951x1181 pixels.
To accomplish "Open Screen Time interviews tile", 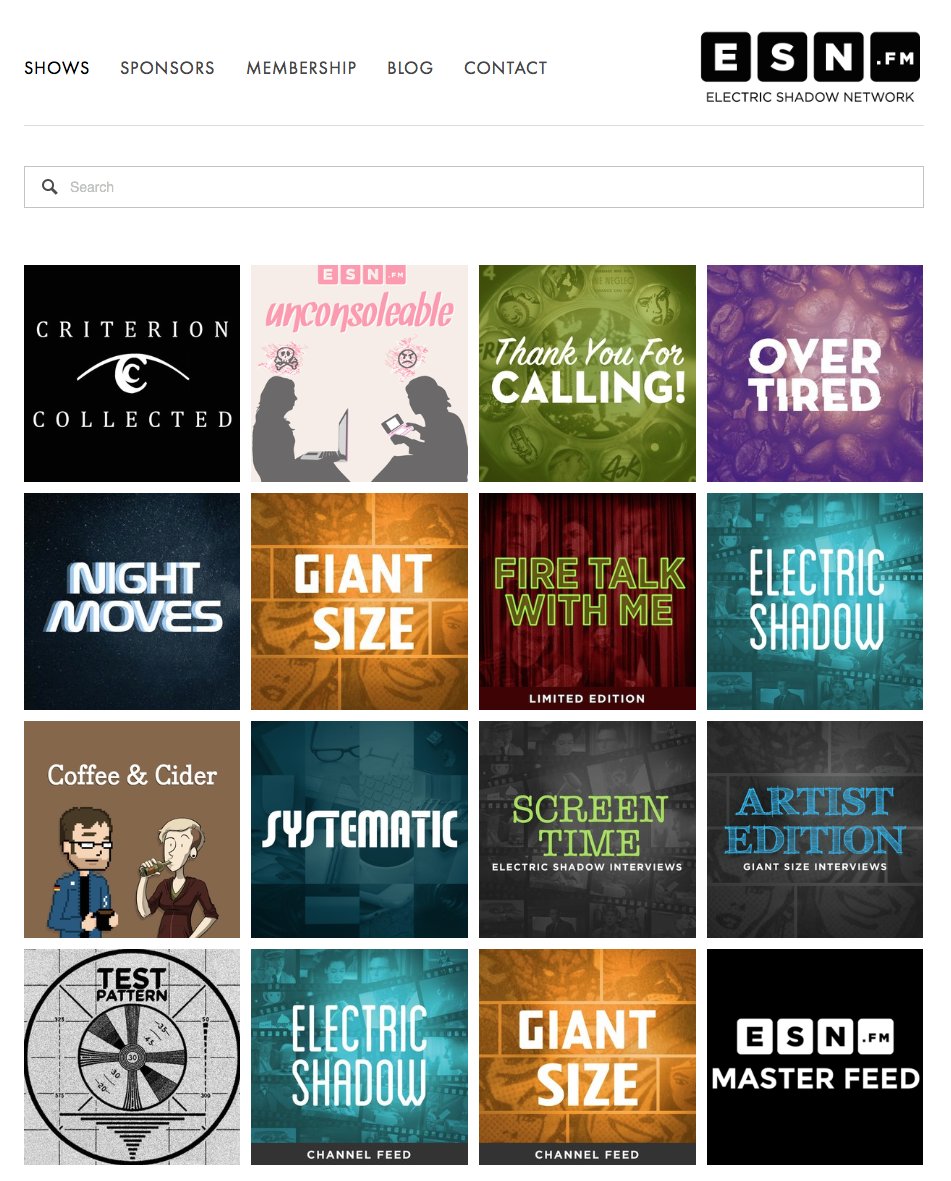I will click(587, 829).
